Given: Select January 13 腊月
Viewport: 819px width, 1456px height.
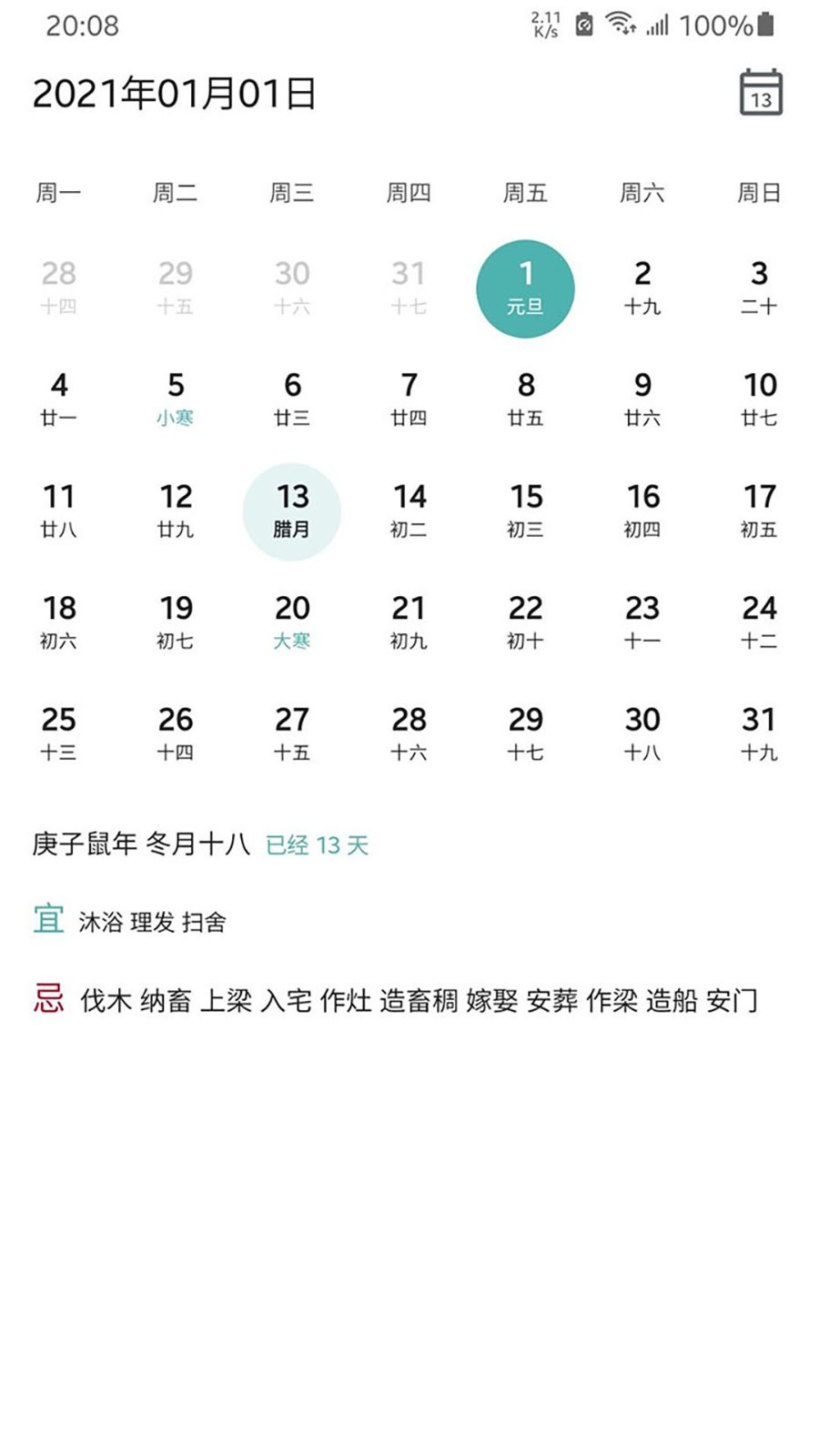Looking at the screenshot, I should (292, 511).
